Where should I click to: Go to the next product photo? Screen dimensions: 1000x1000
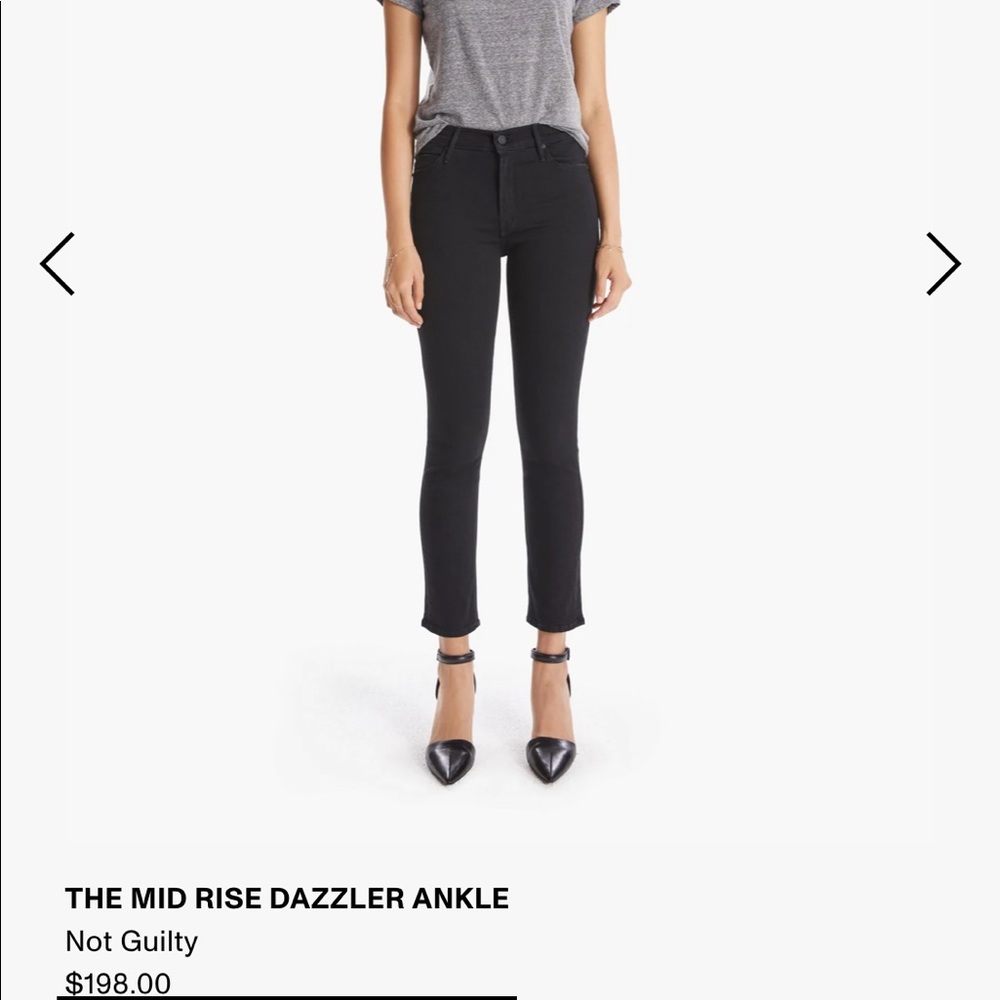[x=942, y=264]
